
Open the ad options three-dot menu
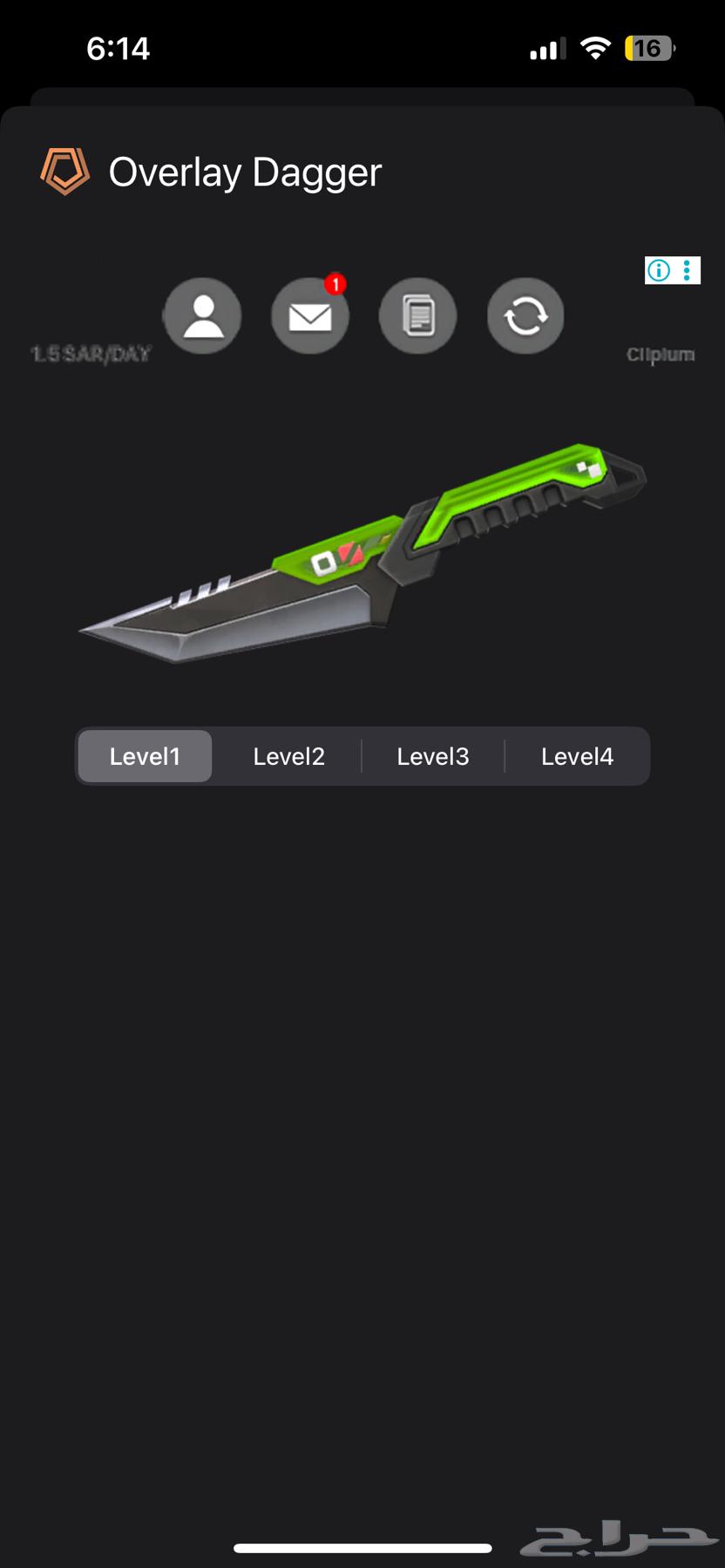[x=688, y=271]
